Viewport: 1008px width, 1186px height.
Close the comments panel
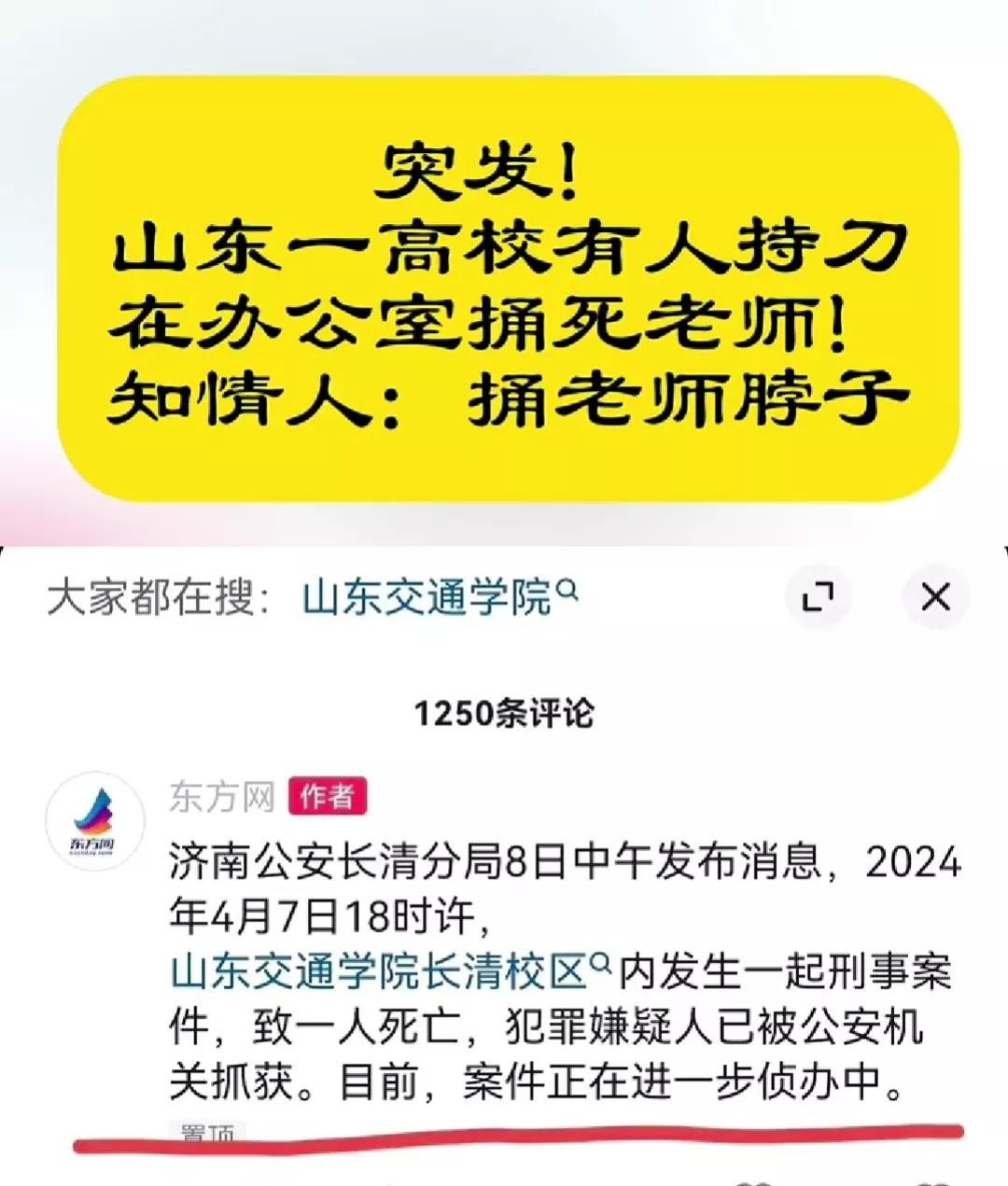click(x=935, y=596)
